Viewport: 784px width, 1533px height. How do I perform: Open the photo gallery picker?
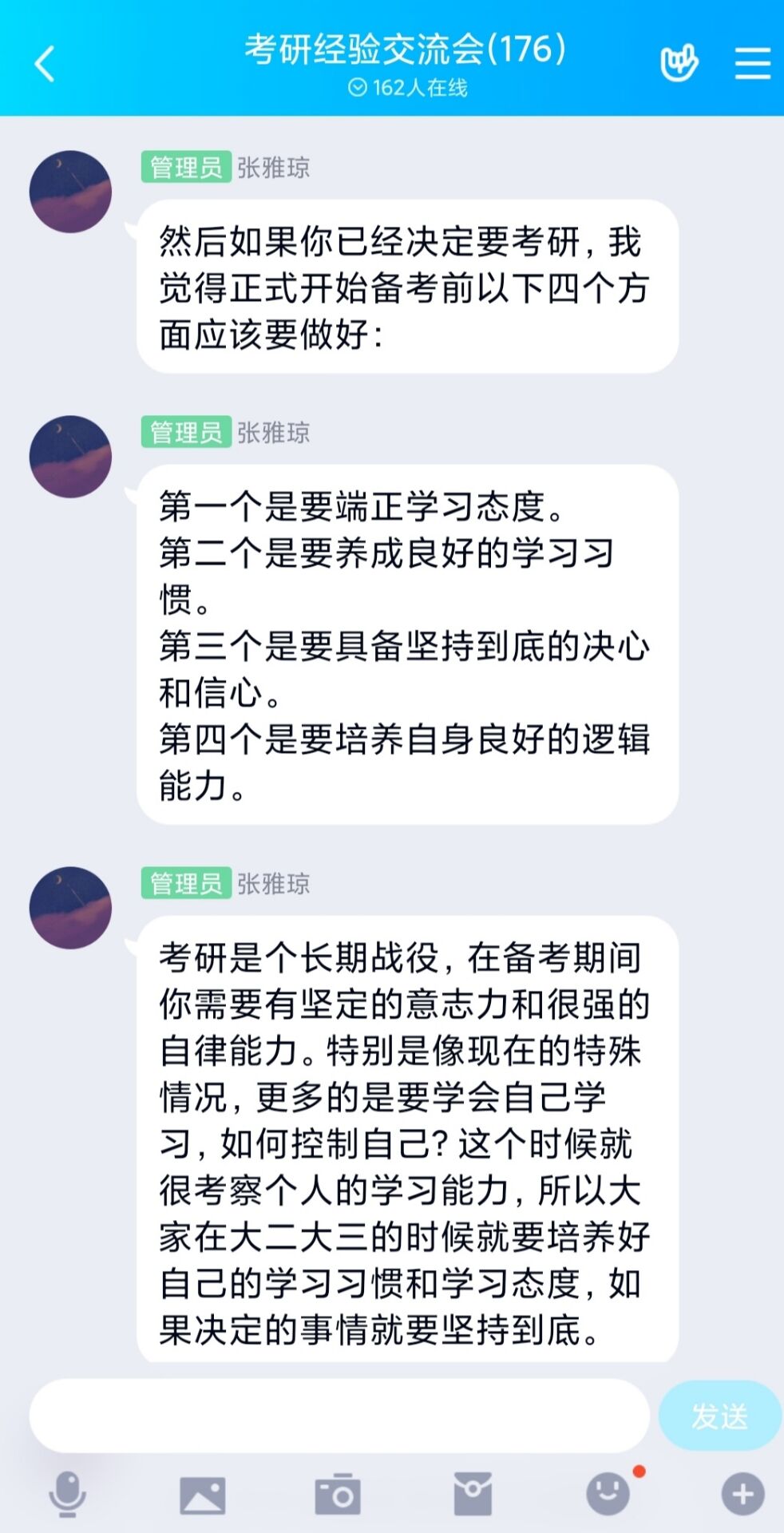pyautogui.click(x=202, y=1494)
